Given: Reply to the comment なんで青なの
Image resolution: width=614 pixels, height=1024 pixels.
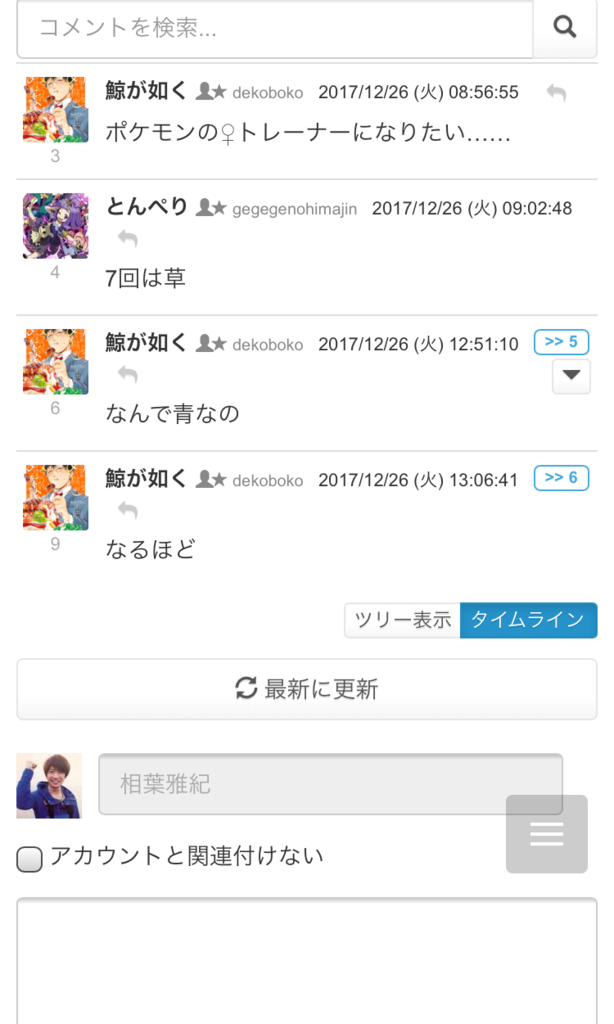Looking at the screenshot, I should click(x=127, y=375).
